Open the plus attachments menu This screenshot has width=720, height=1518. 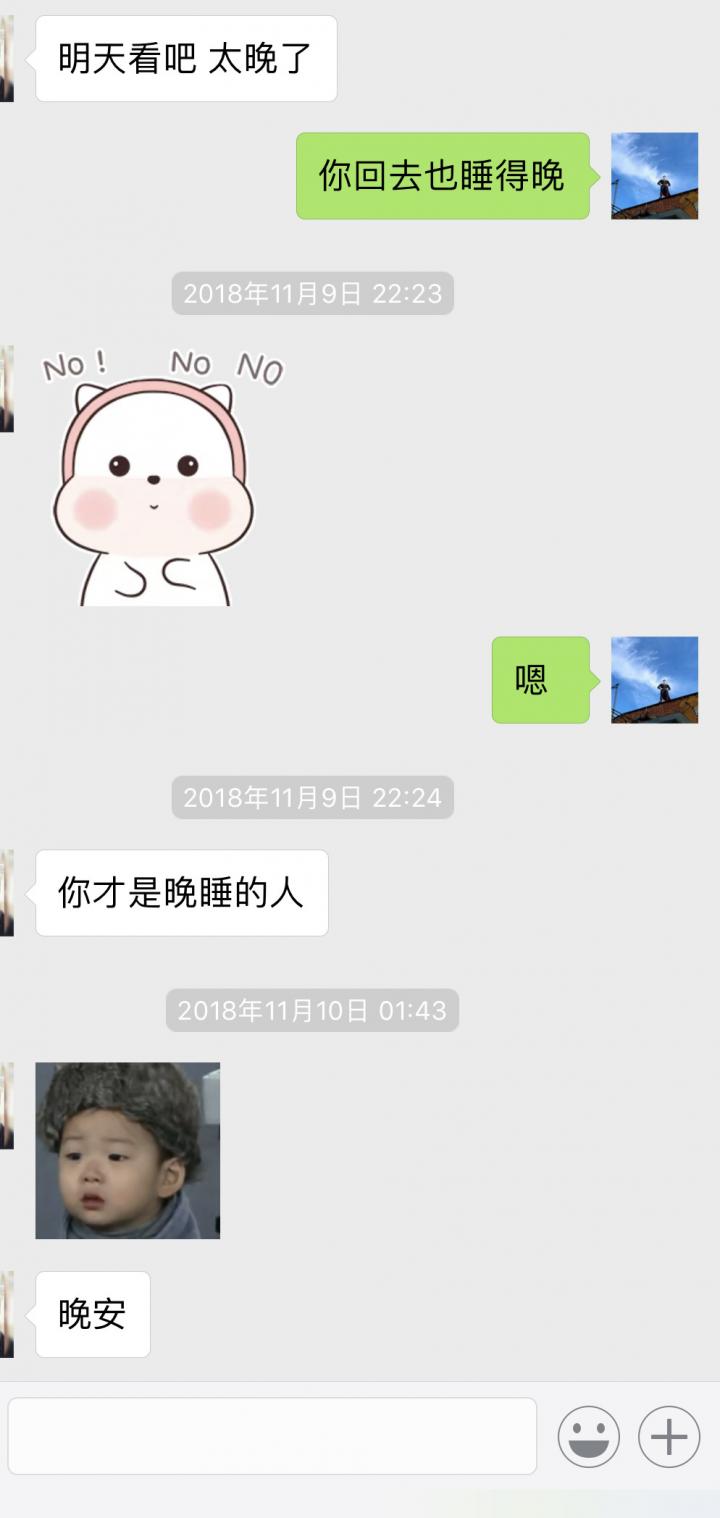[x=668, y=1437]
